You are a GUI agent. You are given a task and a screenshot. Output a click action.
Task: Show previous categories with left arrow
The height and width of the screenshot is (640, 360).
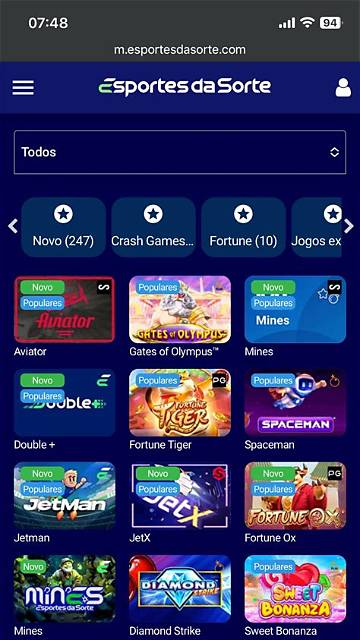pyautogui.click(x=13, y=226)
